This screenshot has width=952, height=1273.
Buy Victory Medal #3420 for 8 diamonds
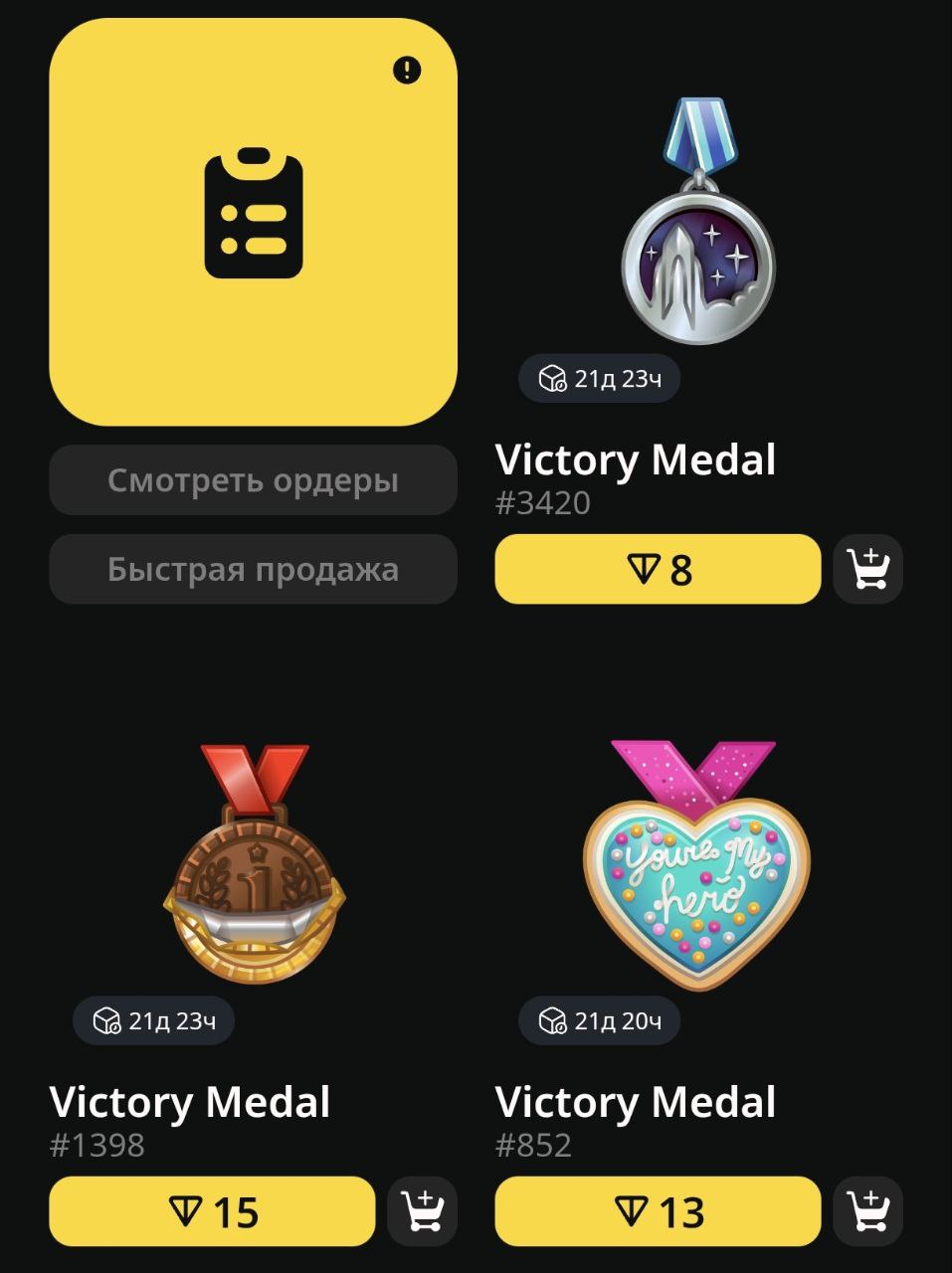[x=657, y=569]
